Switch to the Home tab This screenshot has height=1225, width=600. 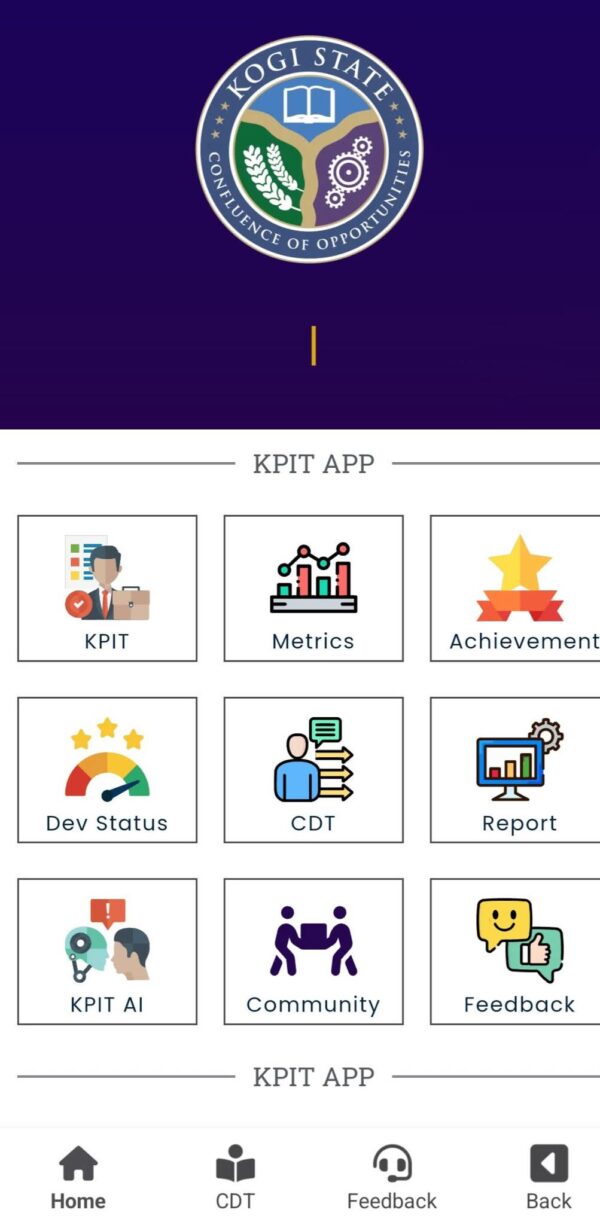[x=78, y=1178]
